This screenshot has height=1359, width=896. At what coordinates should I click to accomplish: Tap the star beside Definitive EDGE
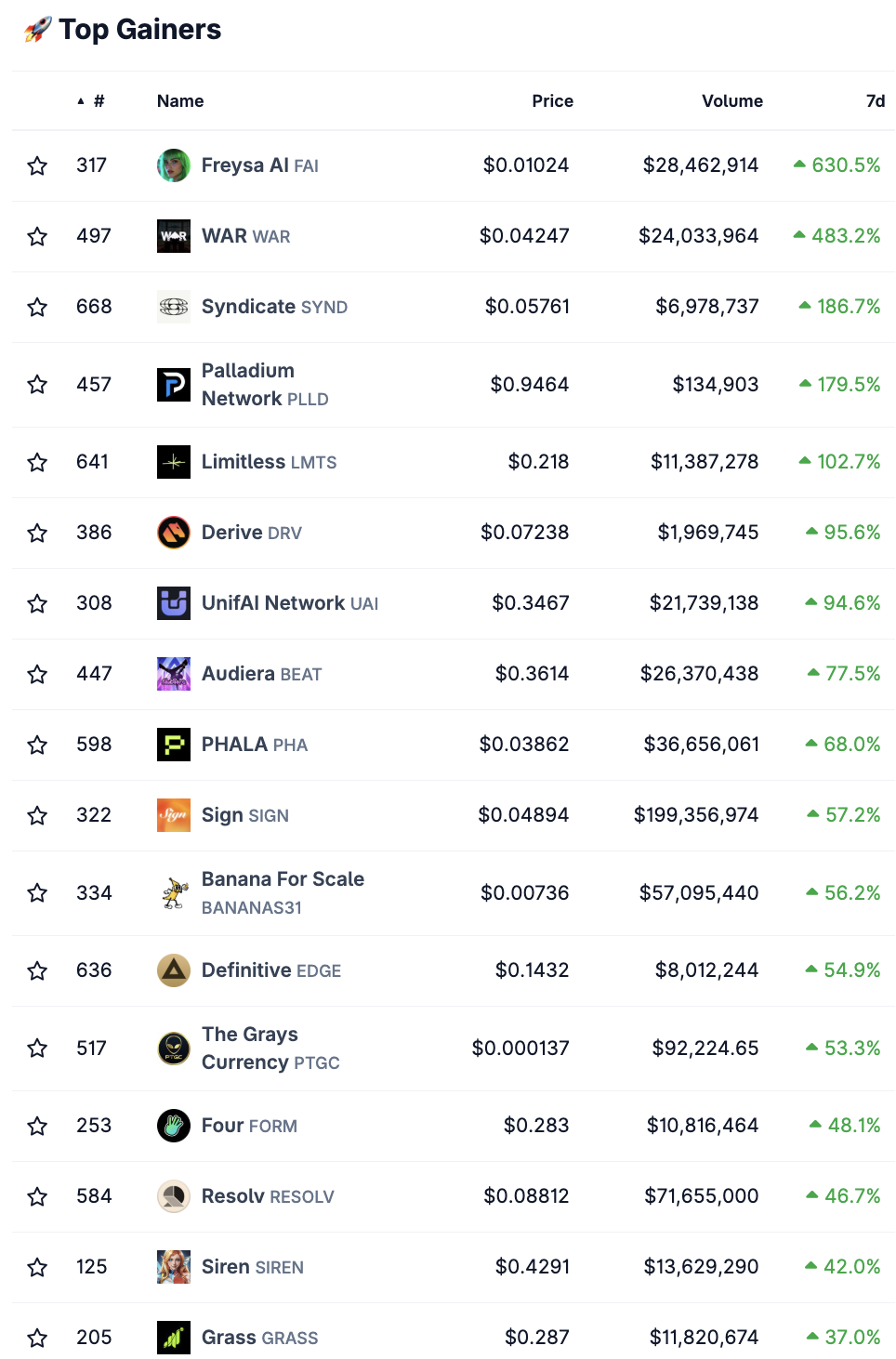37,970
